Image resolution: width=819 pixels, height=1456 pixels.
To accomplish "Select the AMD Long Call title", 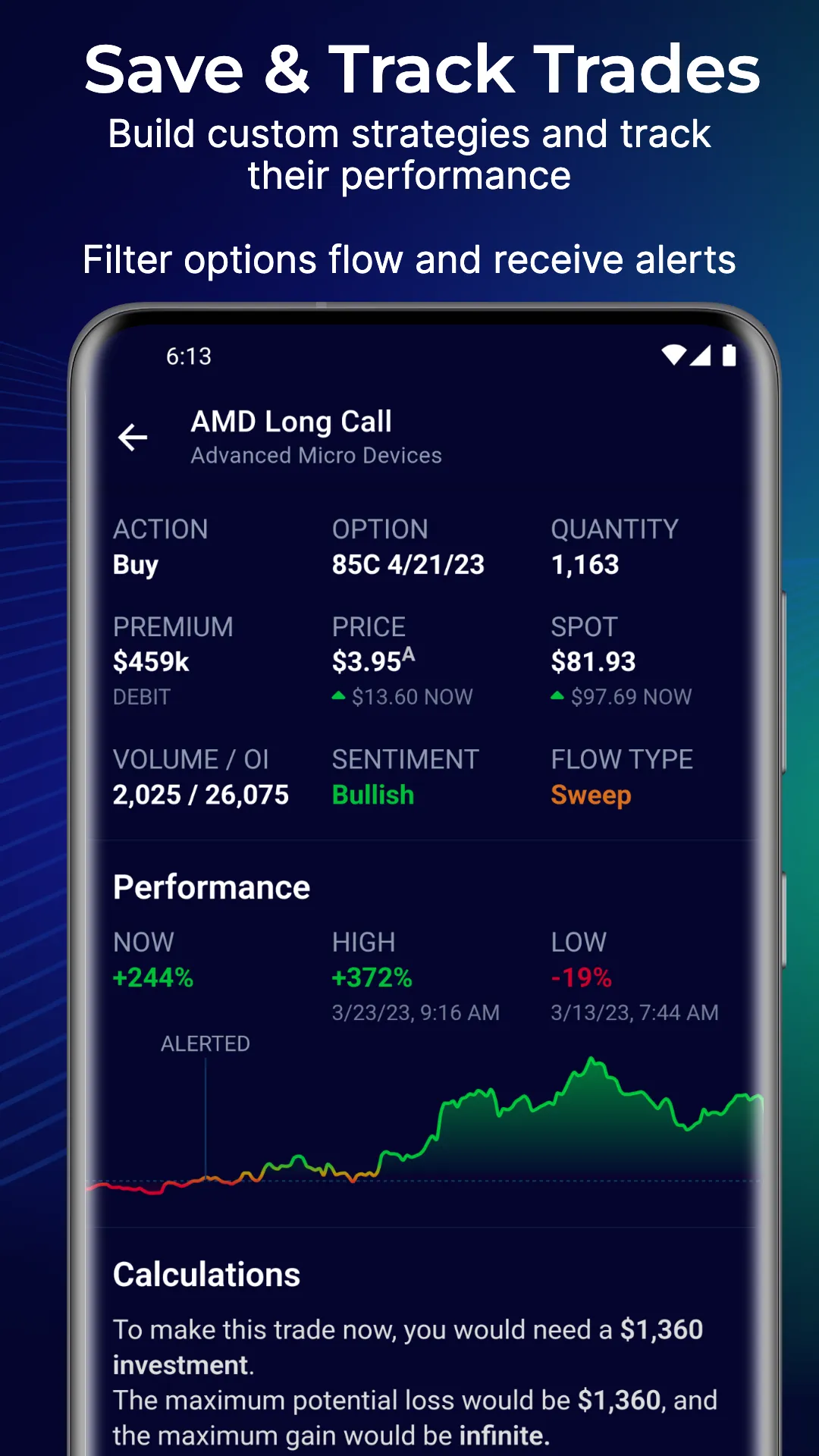I will click(290, 422).
